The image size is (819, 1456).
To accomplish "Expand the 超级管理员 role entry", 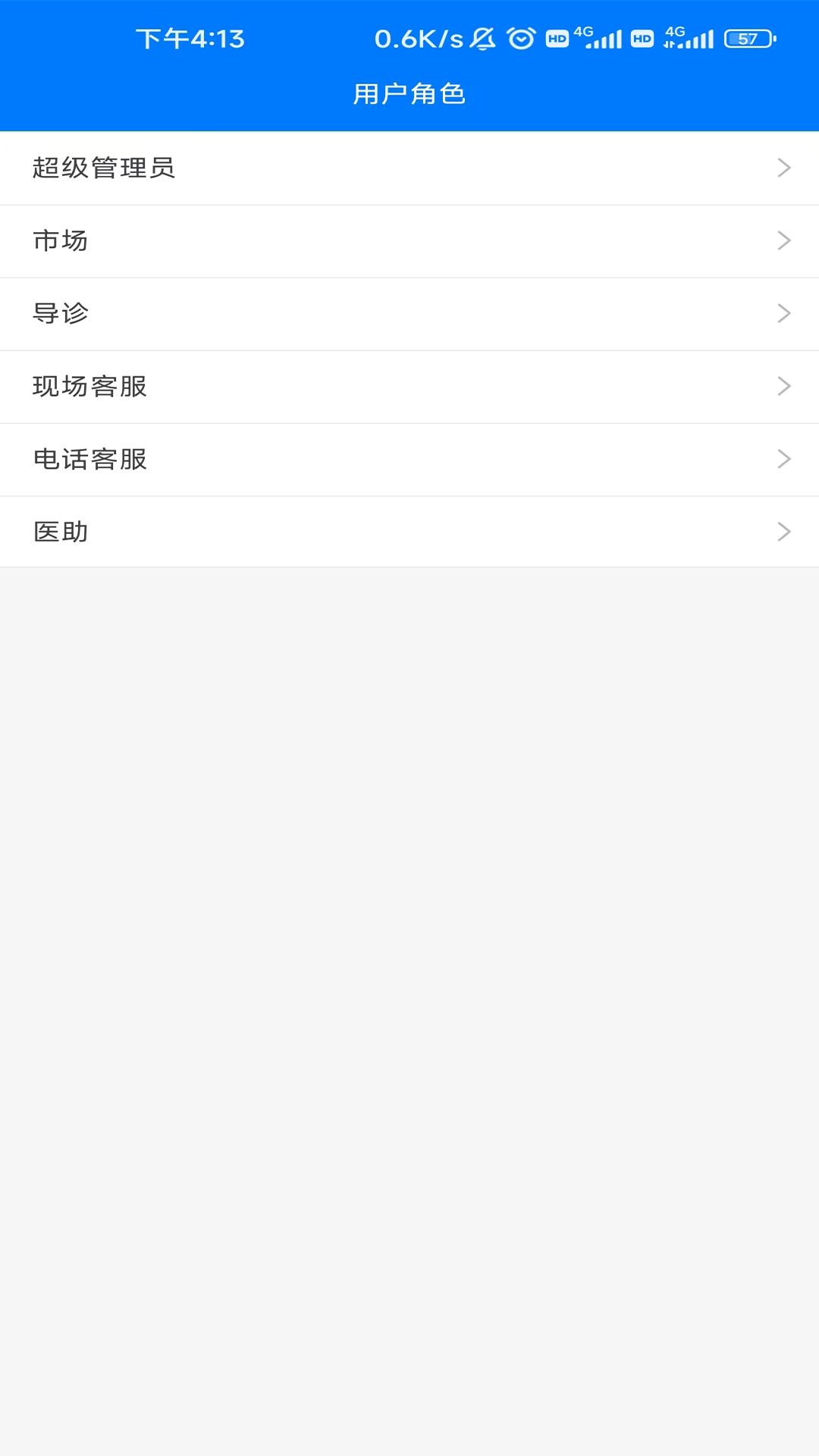I will pyautogui.click(x=409, y=168).
